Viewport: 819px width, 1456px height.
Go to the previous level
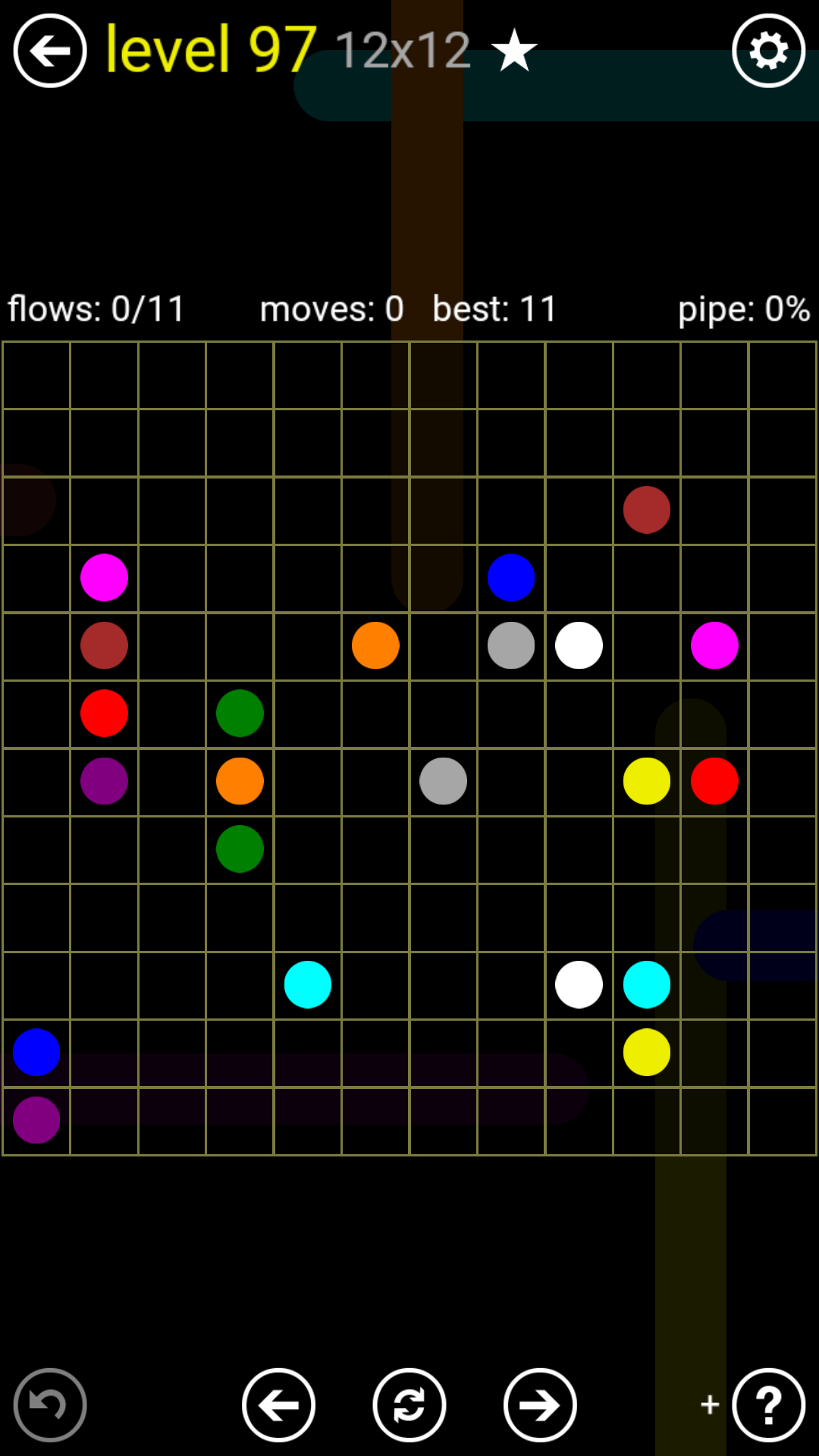pos(278,1404)
